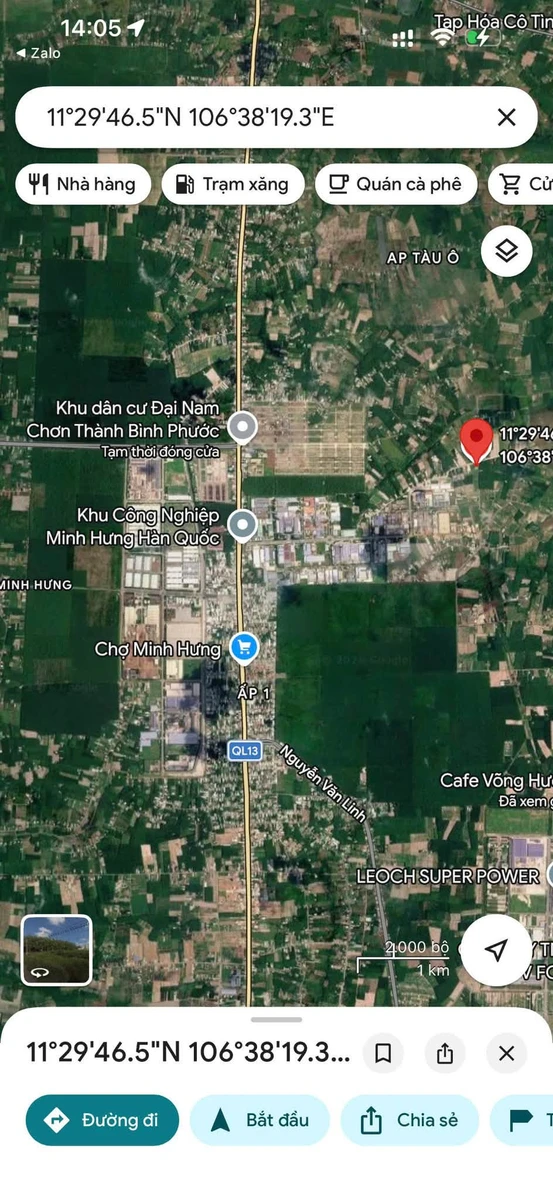The width and height of the screenshot is (553, 1200).
Task: Open Khu dân cư Đại Nam place marker
Action: coord(242,429)
